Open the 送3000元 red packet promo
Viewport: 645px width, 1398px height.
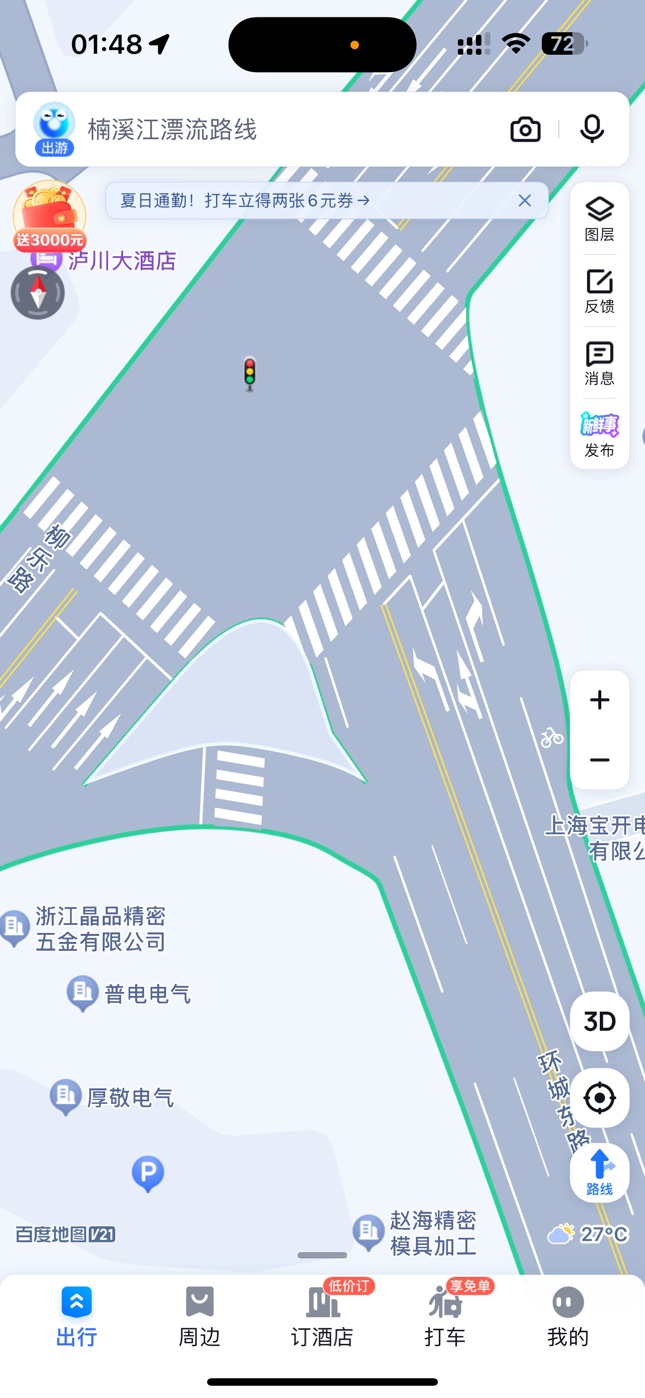pos(49,216)
